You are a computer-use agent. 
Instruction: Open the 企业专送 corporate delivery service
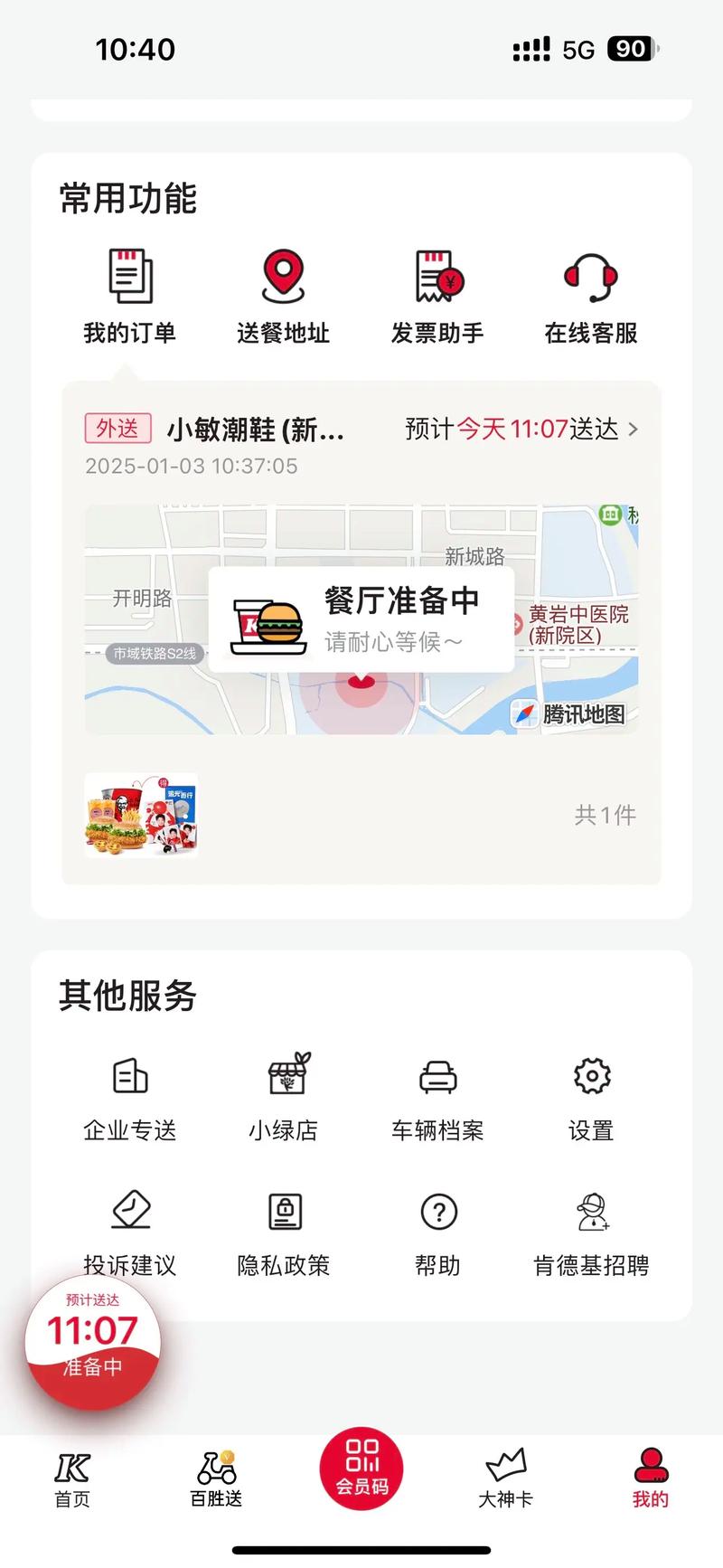129,1095
